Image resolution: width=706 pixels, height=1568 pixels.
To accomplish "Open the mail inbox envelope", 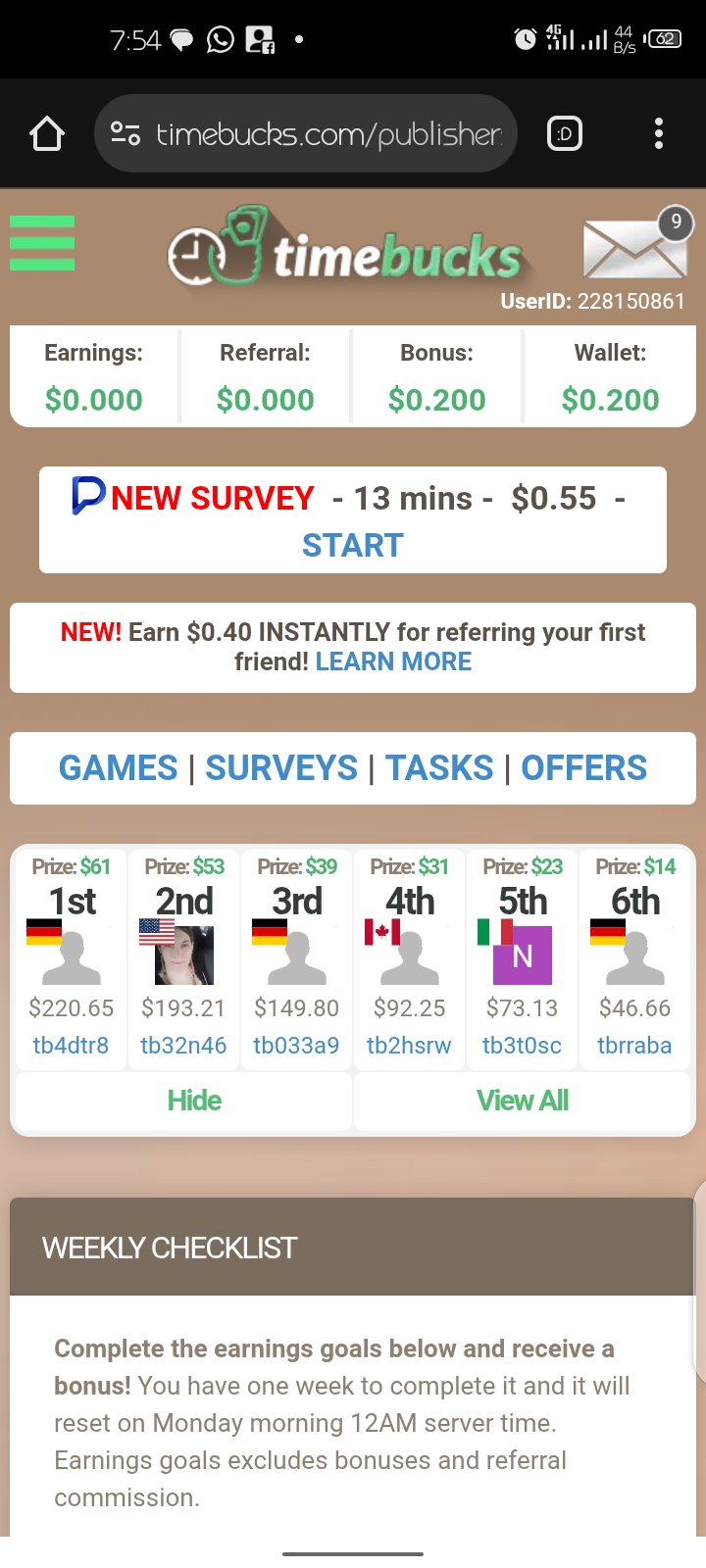I will click(634, 249).
